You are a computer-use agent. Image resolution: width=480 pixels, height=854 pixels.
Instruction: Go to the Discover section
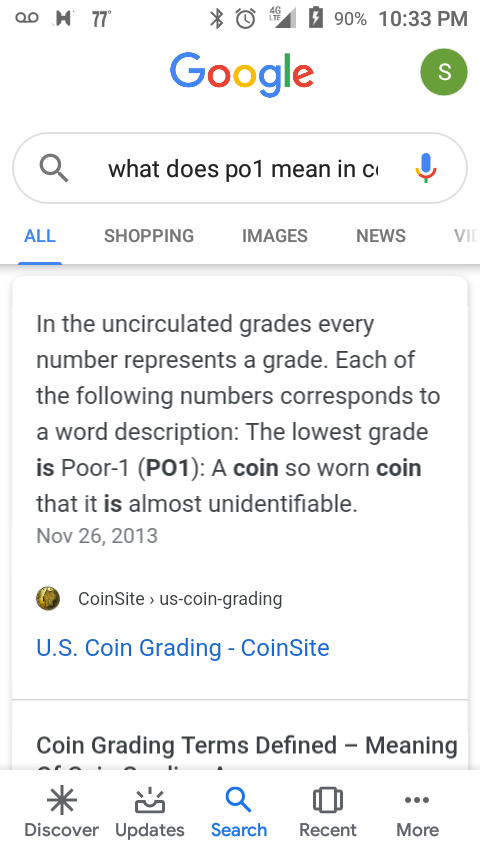(62, 813)
